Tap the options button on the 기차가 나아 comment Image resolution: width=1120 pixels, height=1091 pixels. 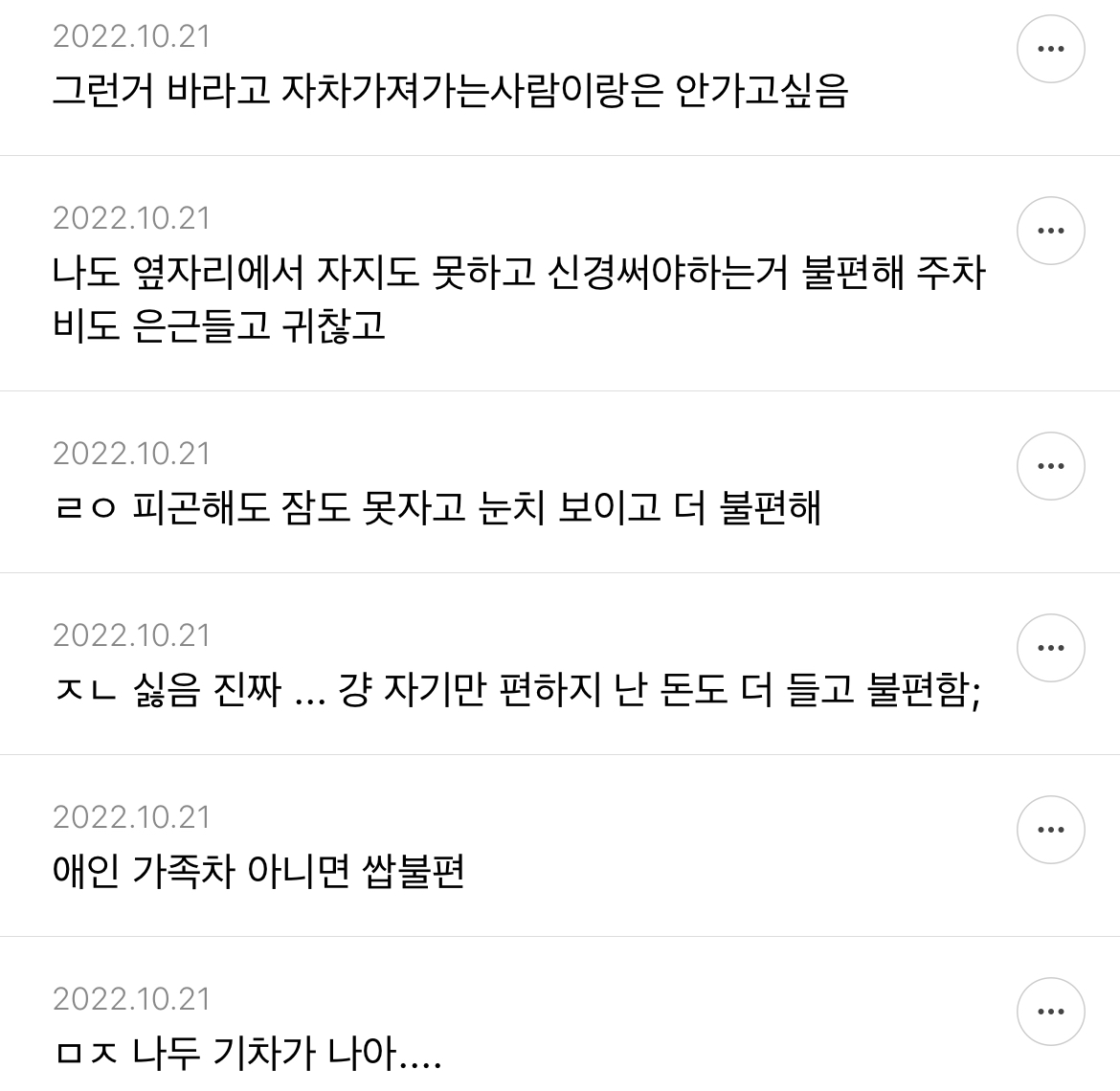coord(1050,1012)
